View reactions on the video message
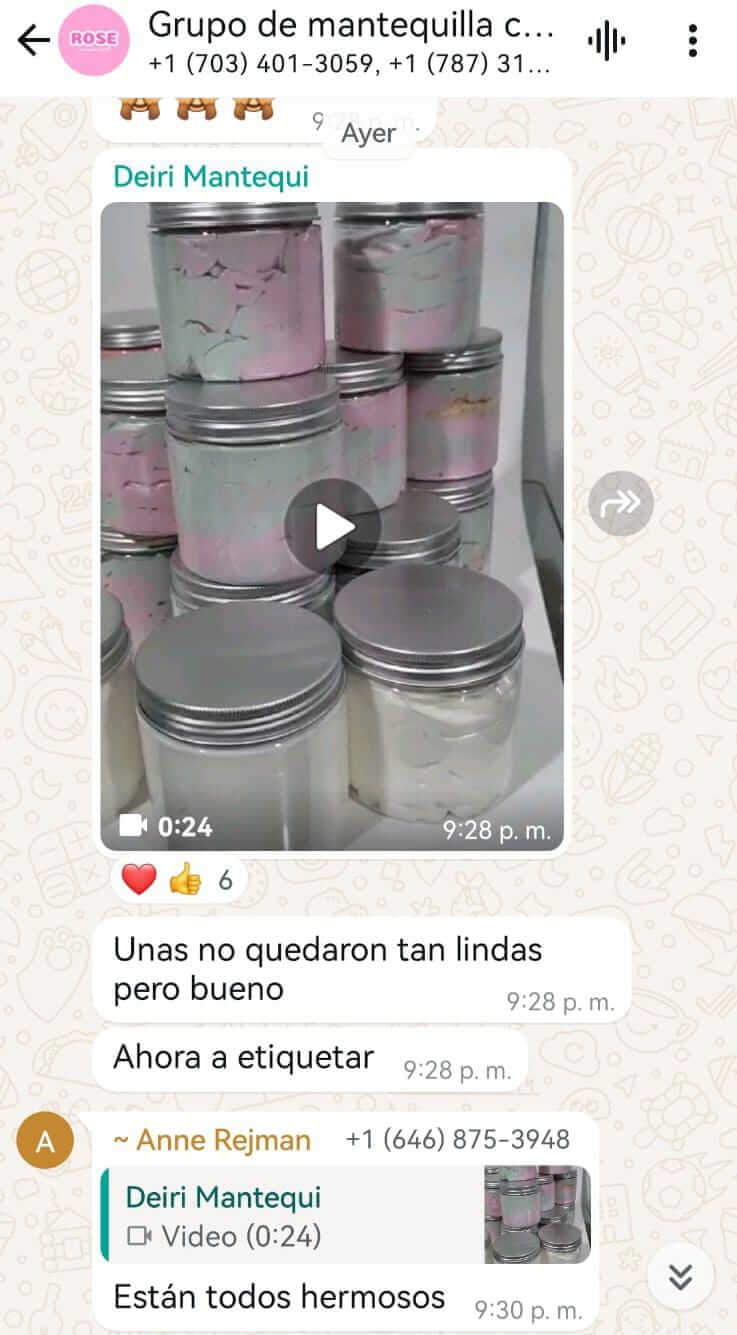 [178, 880]
